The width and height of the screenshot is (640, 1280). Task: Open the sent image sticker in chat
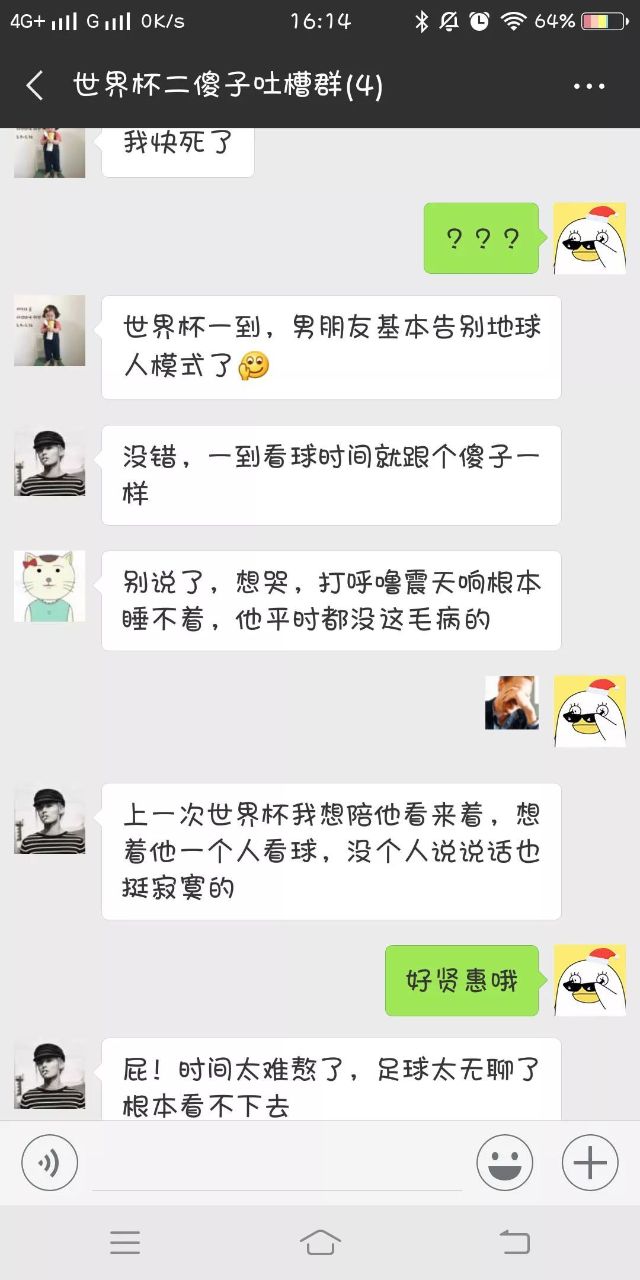[x=511, y=702]
